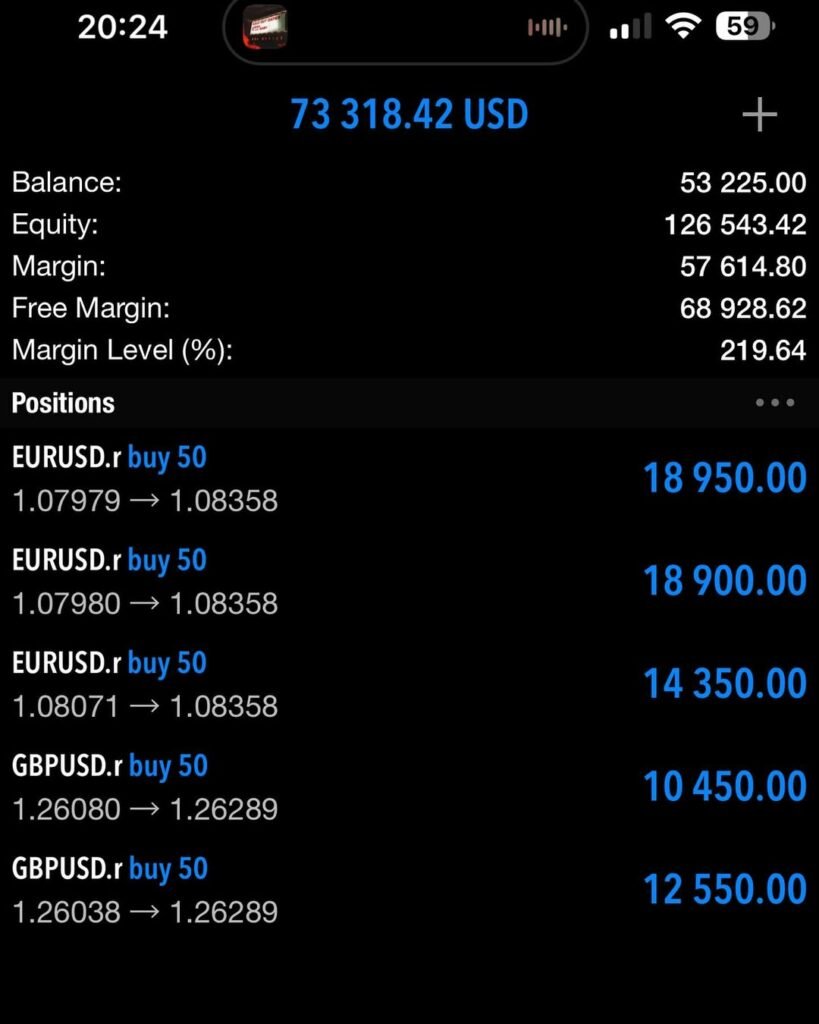
Task: Open new order with the plus icon
Action: 759,116
